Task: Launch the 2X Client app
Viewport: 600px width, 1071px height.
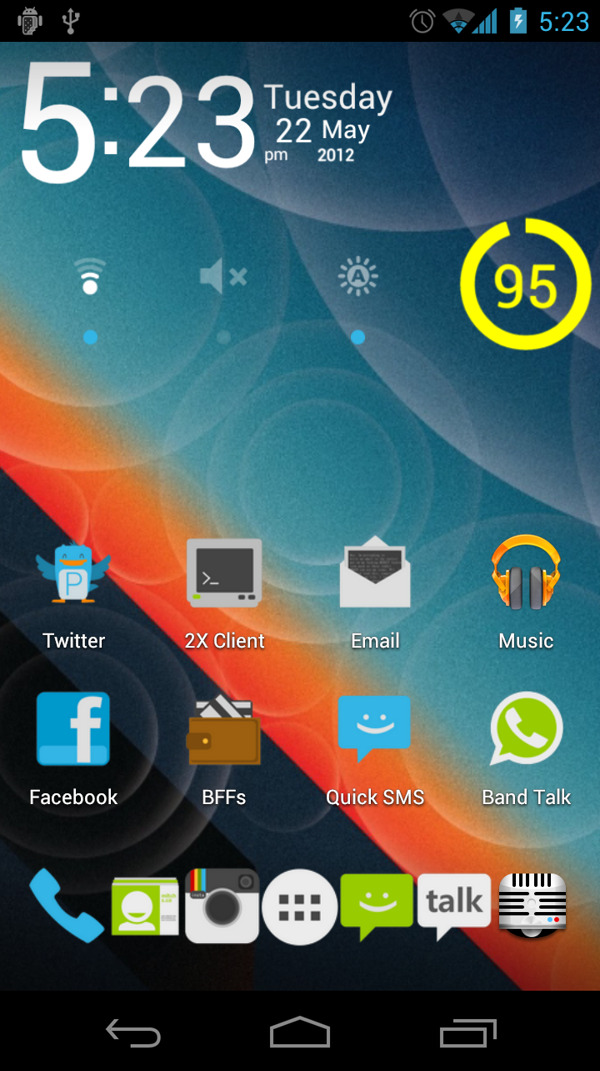Action: click(224, 574)
